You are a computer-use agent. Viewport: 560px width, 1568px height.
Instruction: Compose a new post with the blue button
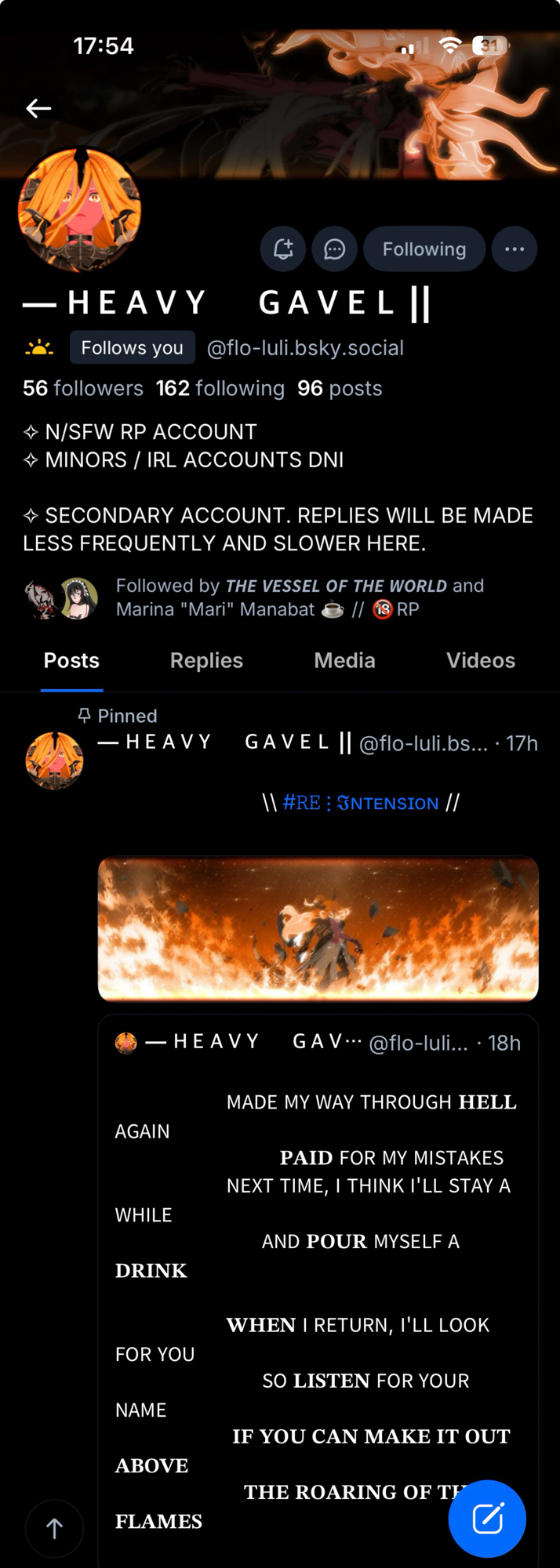(487, 1519)
